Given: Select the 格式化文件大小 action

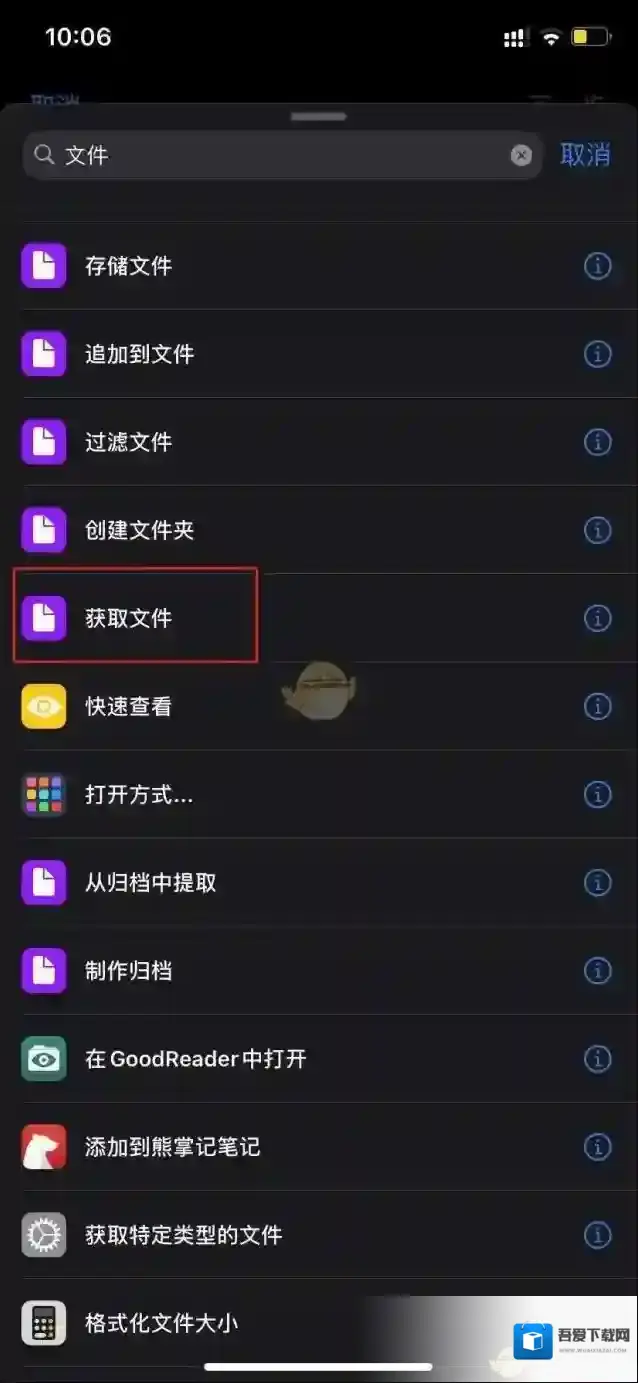Looking at the screenshot, I should pyautogui.click(x=161, y=1323).
